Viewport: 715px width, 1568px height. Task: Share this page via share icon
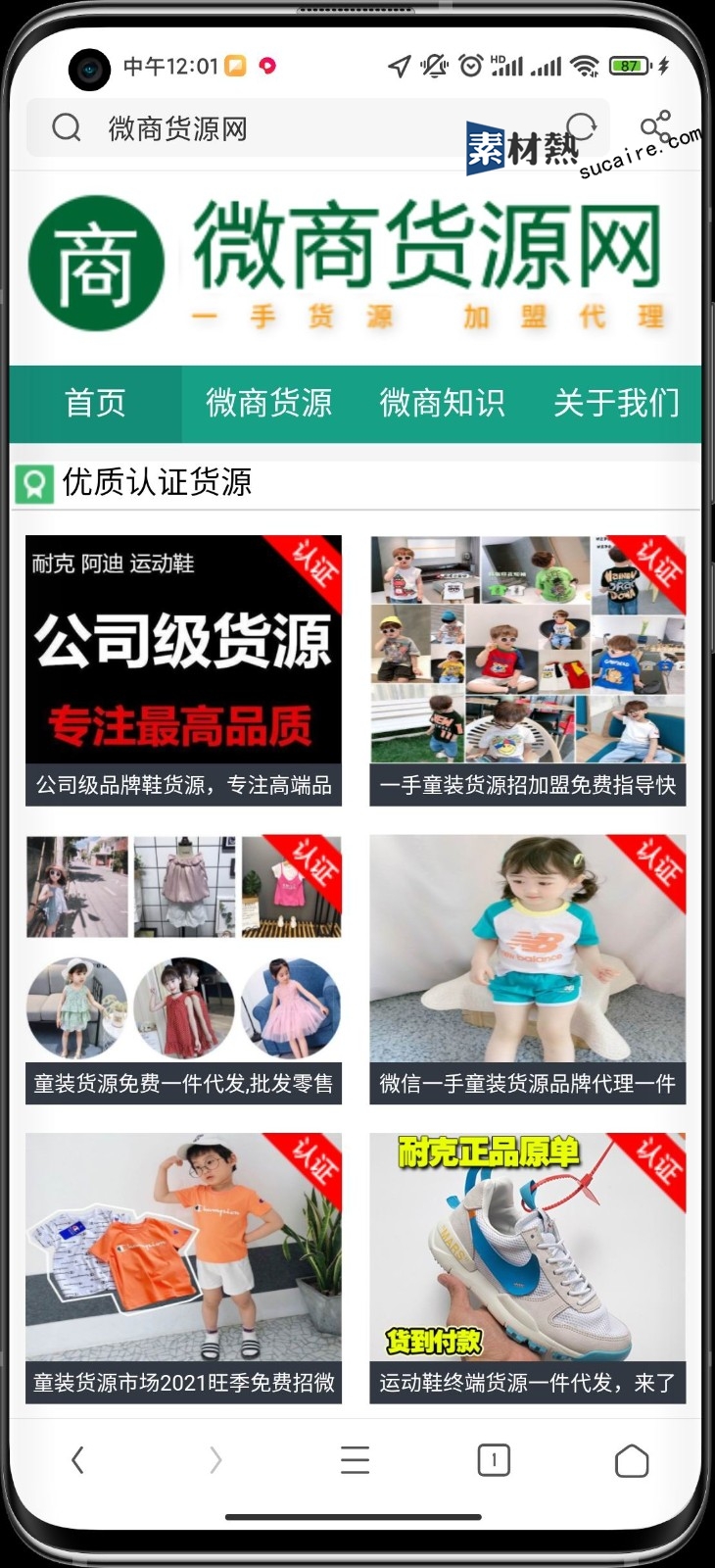click(x=655, y=127)
